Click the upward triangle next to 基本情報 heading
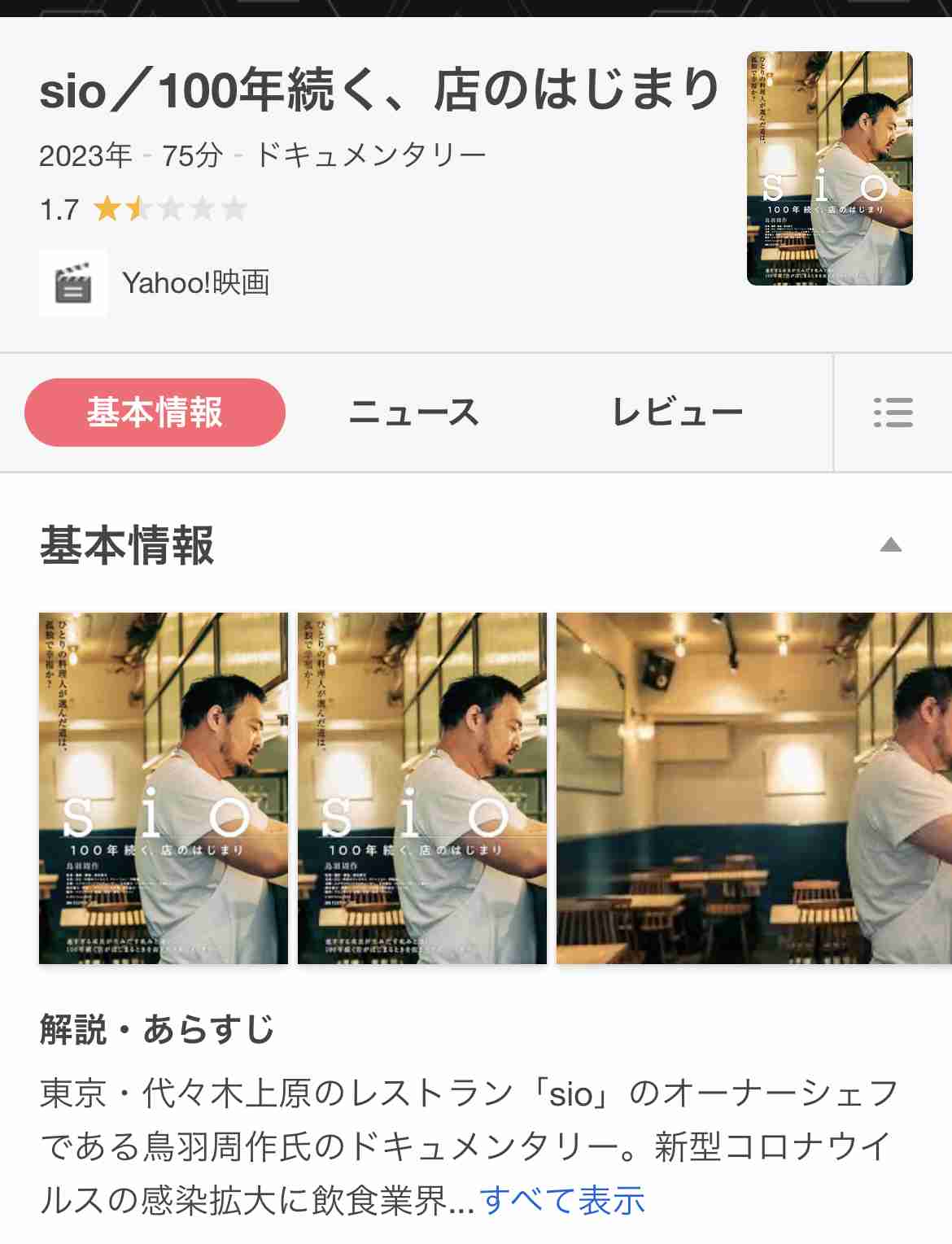 tap(893, 543)
